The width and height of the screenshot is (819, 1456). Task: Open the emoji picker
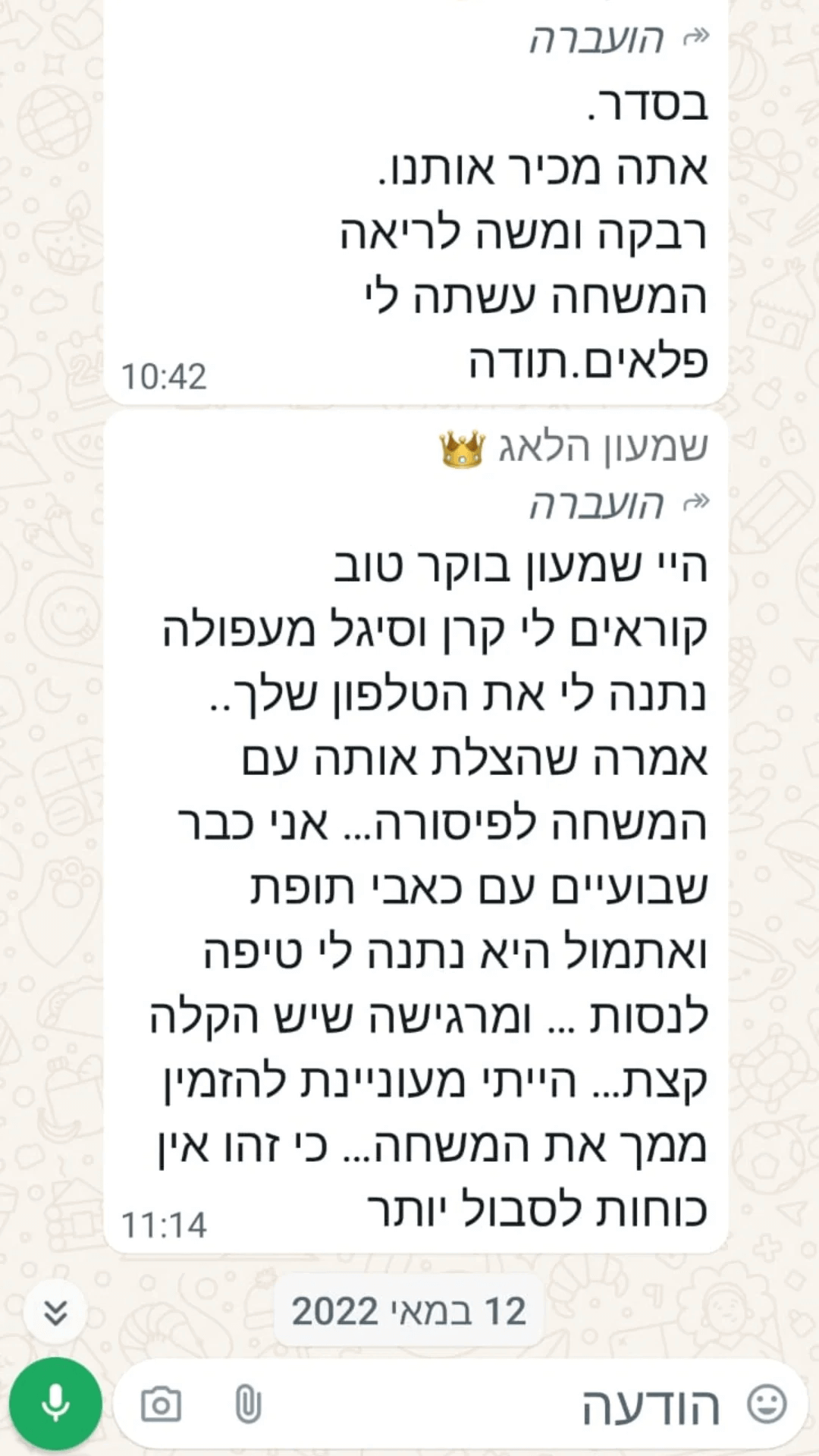[766, 1404]
